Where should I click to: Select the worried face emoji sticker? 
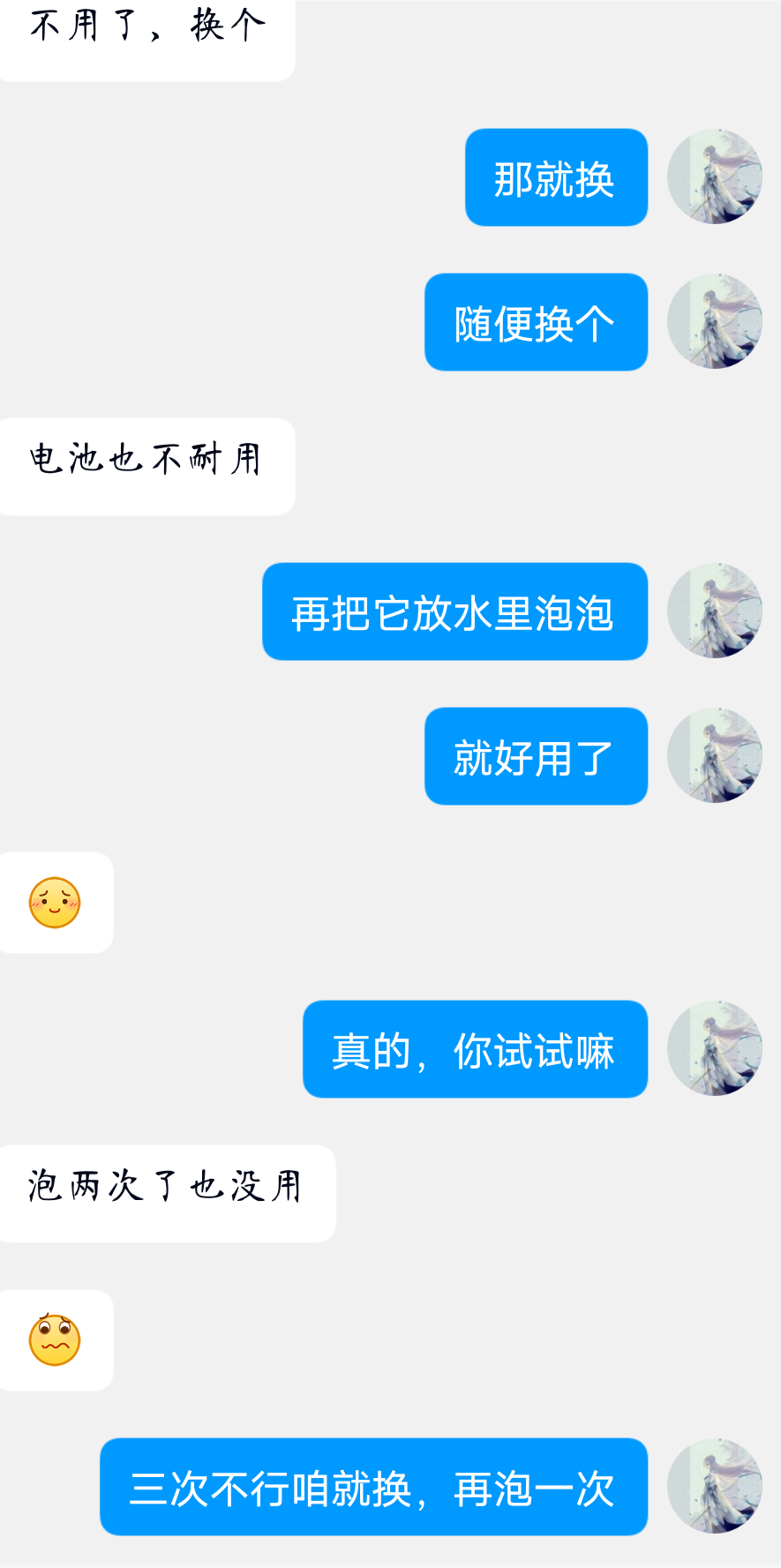(x=56, y=1339)
